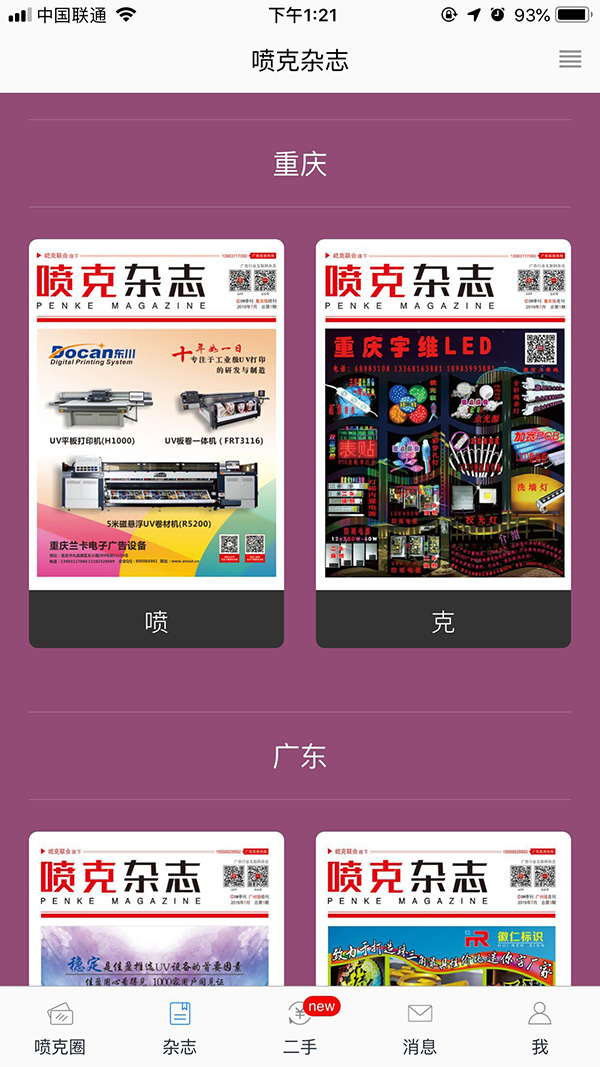Open the 广东 magazine with 徽仁标识 cover
The width and height of the screenshot is (600, 1067).
(x=443, y=908)
